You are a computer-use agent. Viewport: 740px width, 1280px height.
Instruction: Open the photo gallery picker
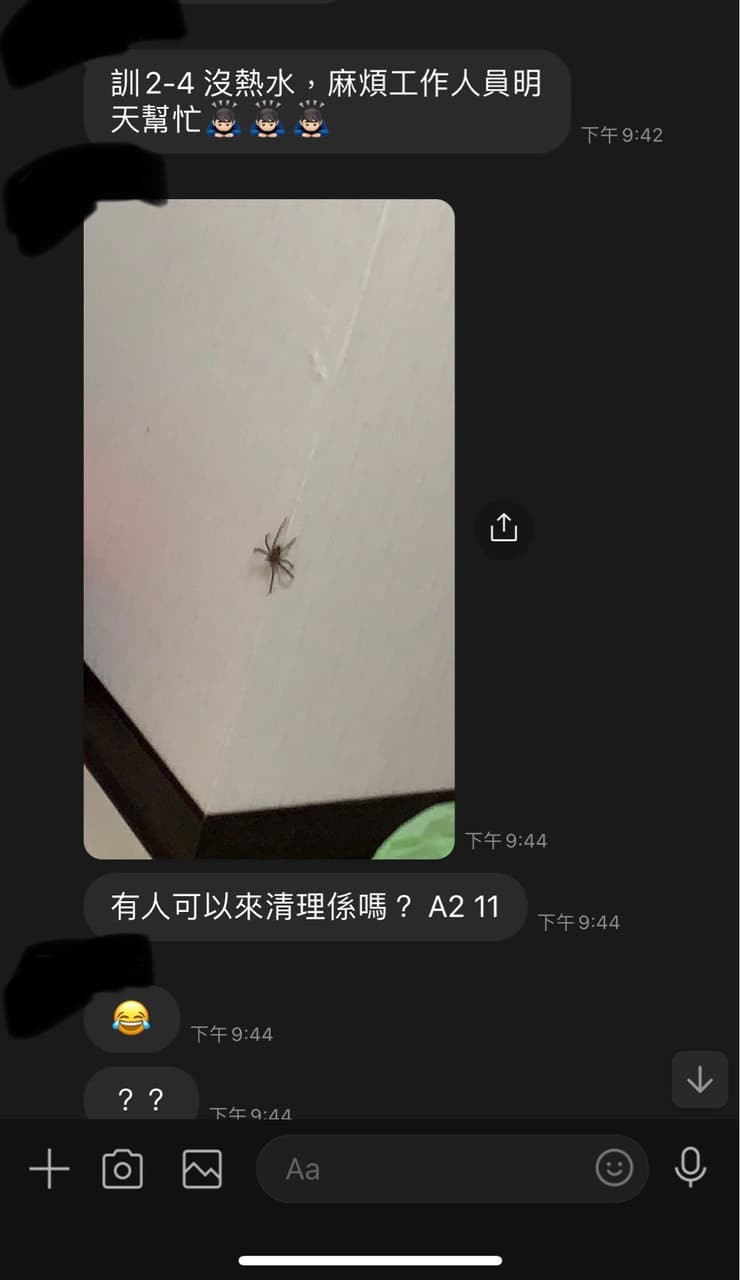point(202,1169)
